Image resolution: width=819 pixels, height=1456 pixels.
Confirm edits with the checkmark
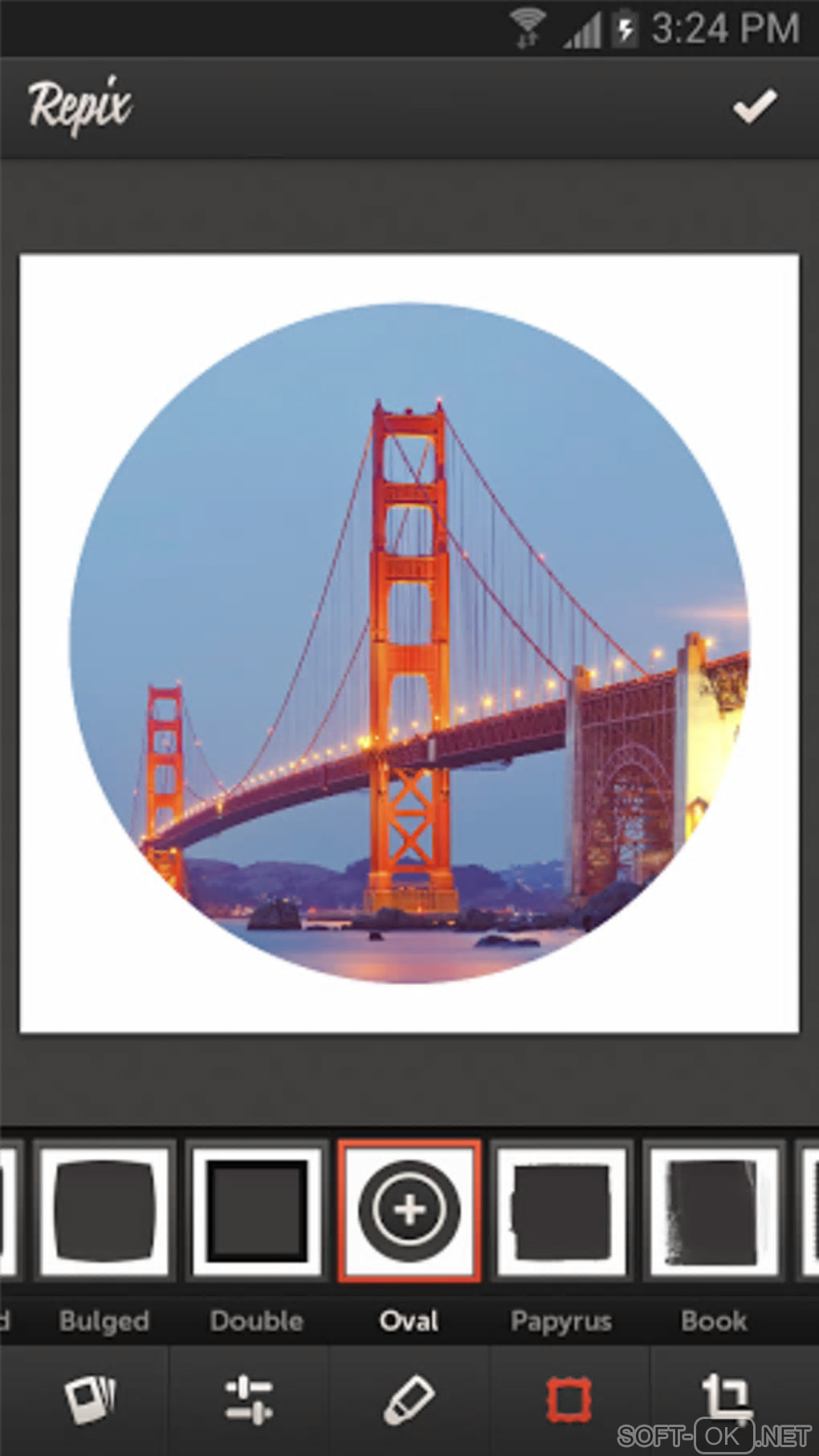tap(754, 106)
